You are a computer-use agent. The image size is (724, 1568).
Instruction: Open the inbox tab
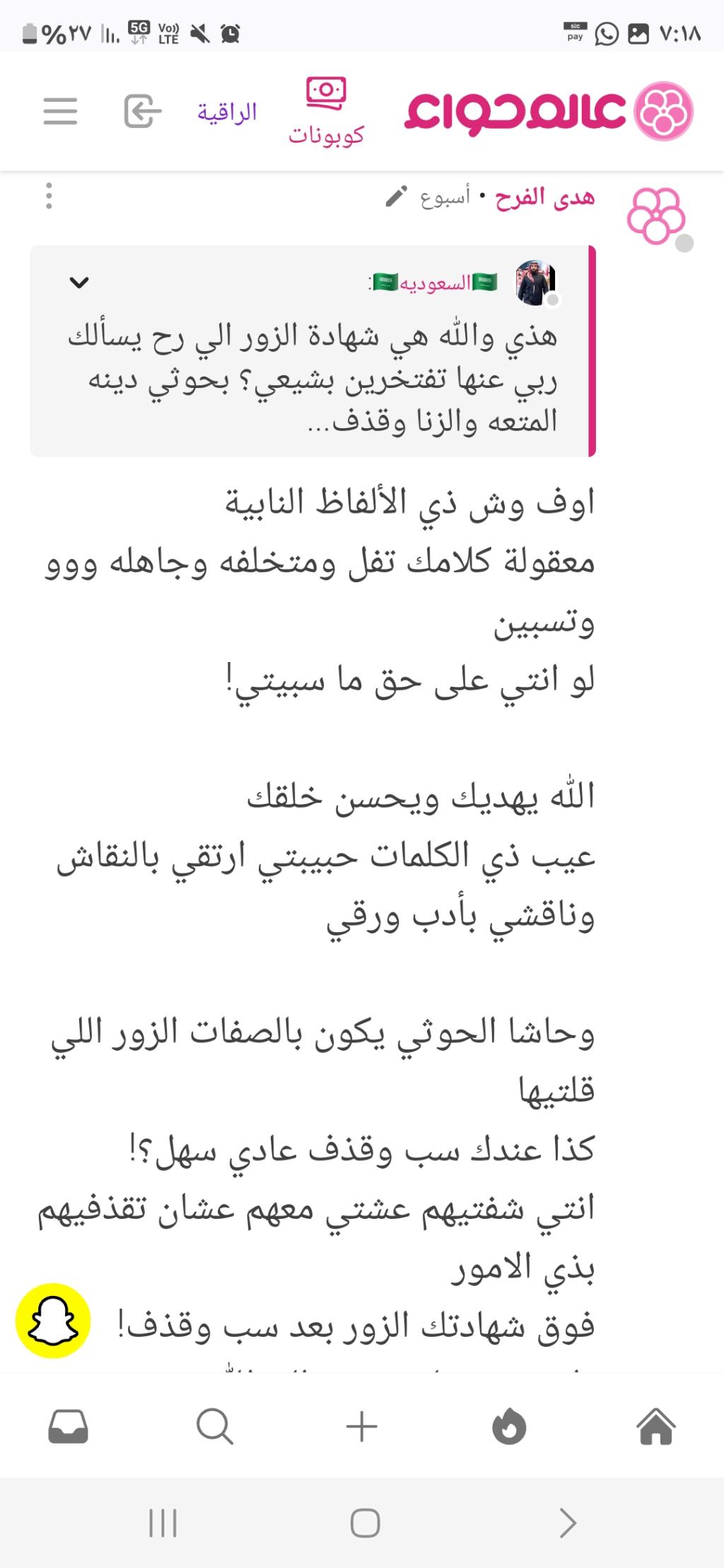click(x=68, y=1426)
